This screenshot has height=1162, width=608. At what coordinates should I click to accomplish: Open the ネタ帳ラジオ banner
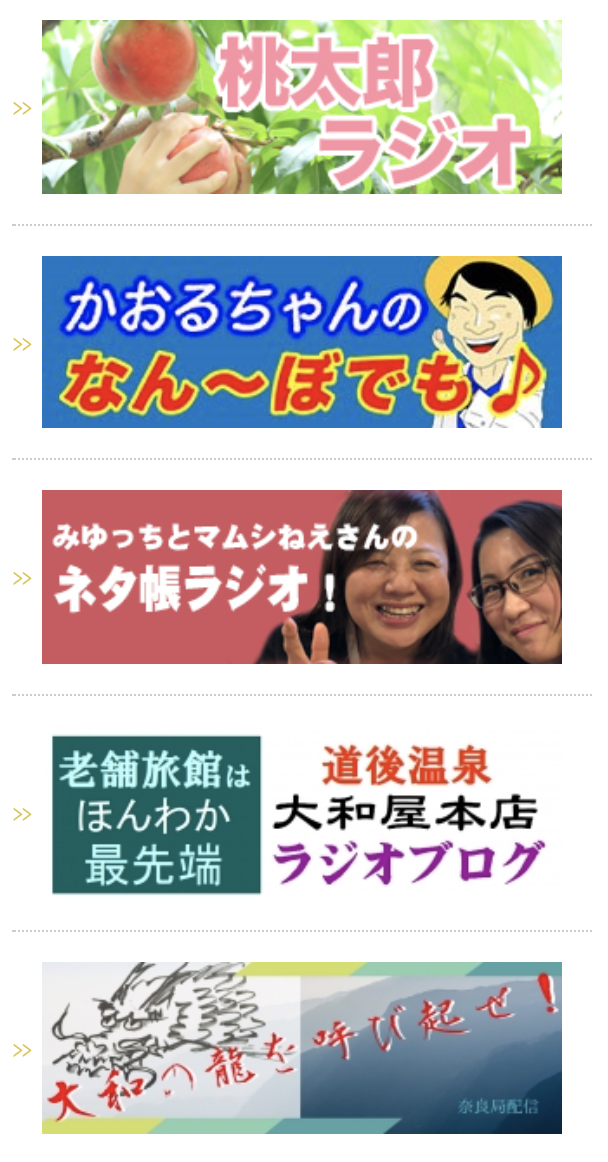tap(301, 577)
